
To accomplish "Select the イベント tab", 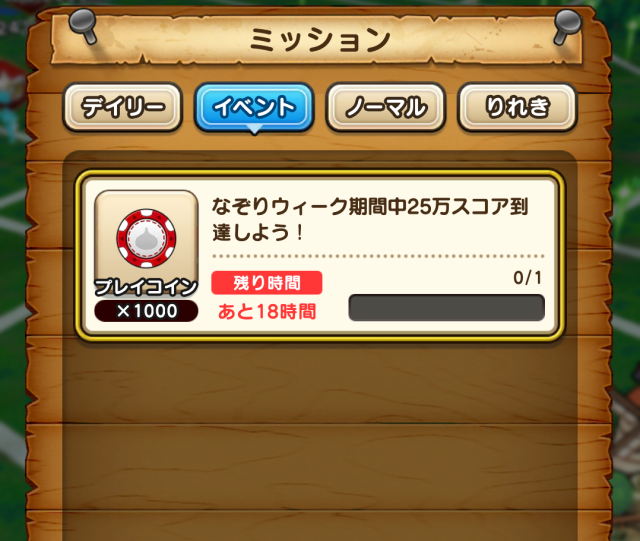I will point(254,107).
